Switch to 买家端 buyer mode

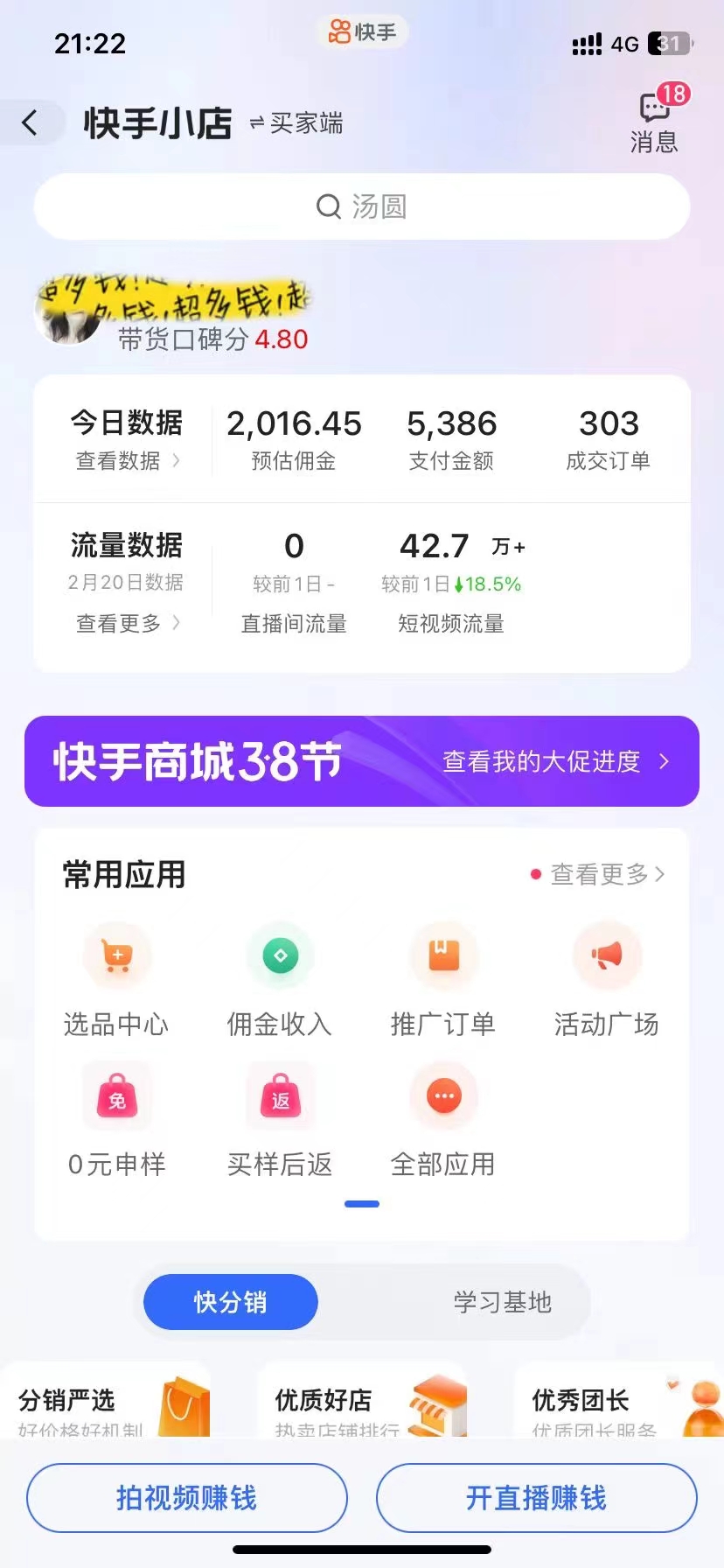coord(296,123)
